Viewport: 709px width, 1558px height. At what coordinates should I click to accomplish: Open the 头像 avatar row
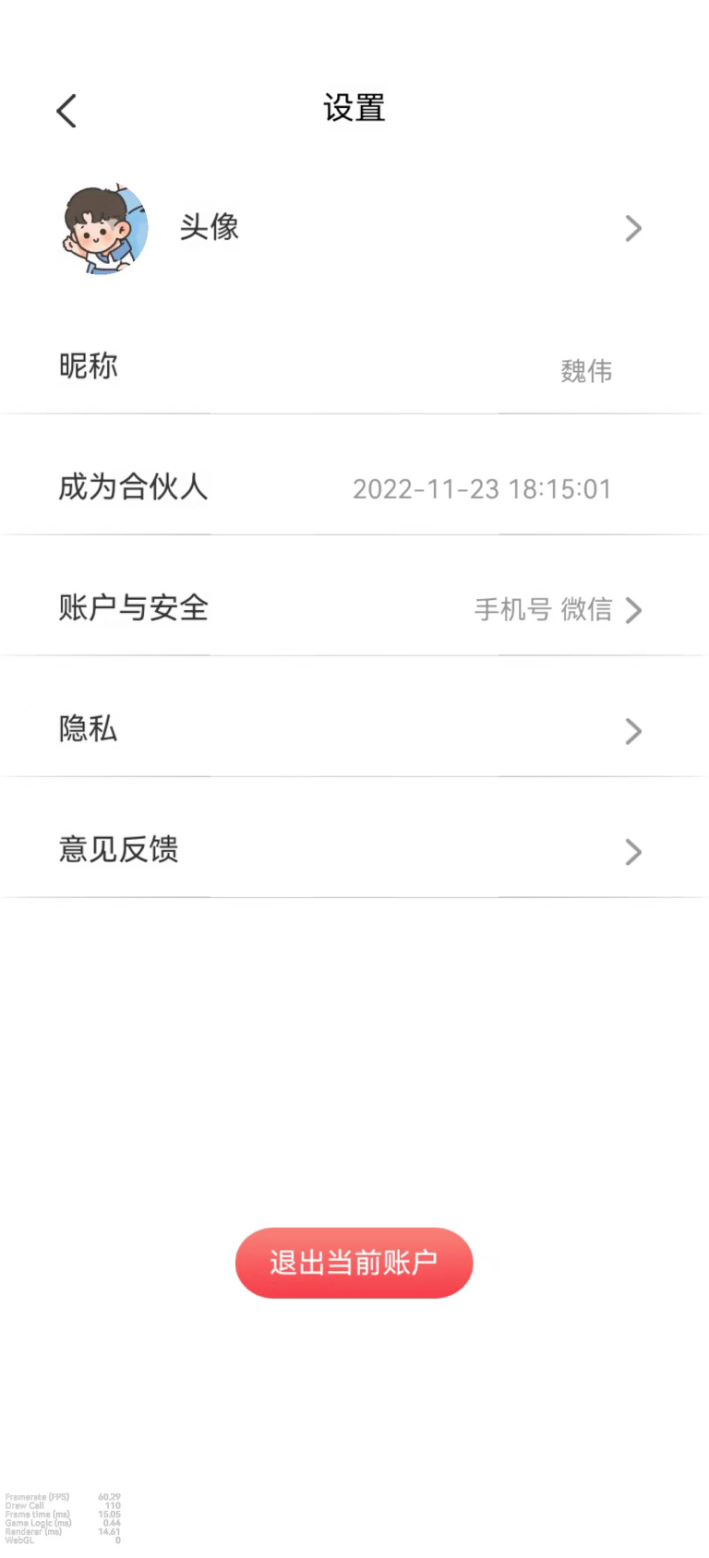354,228
